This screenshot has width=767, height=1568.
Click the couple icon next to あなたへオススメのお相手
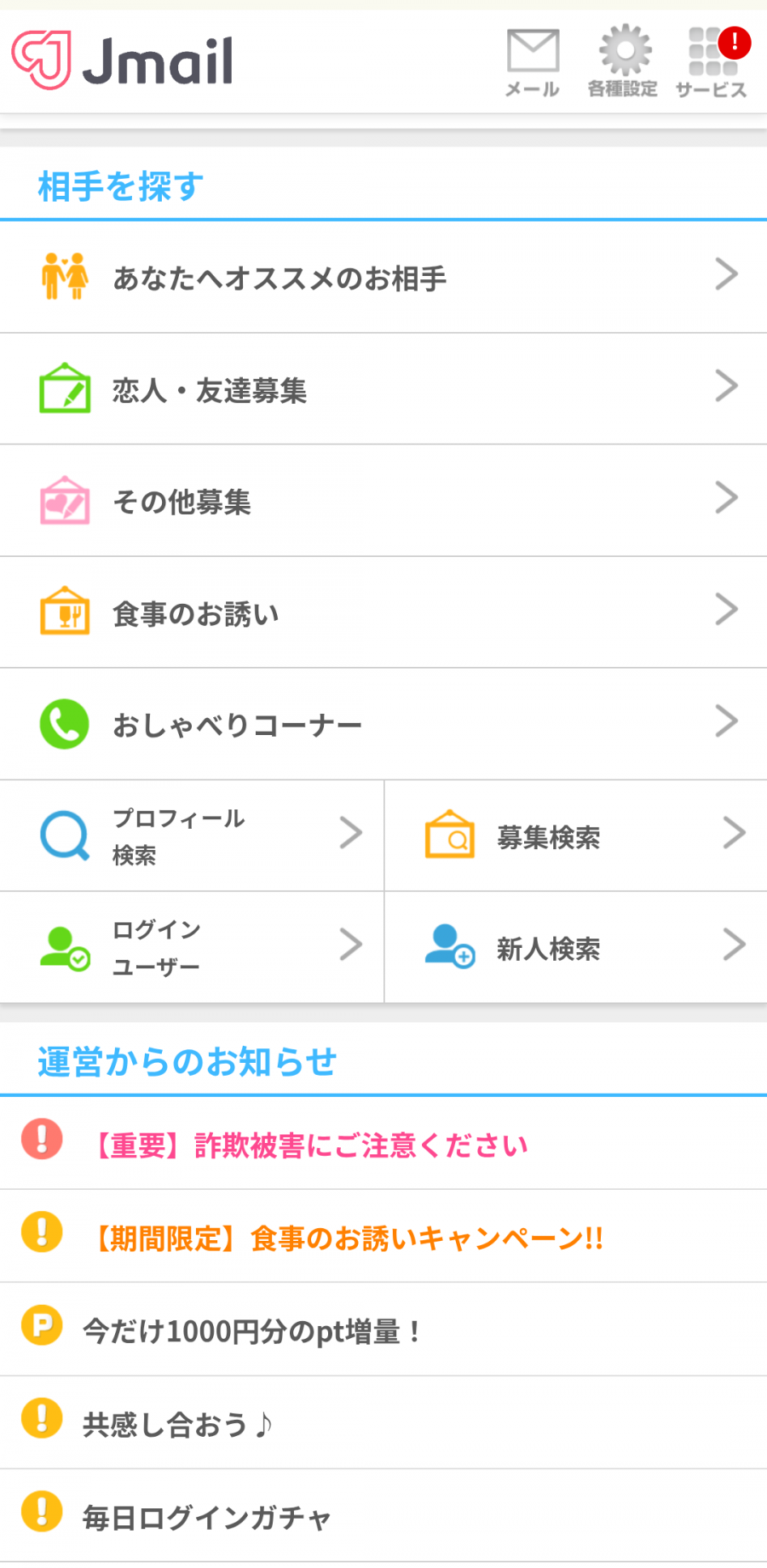(x=64, y=274)
